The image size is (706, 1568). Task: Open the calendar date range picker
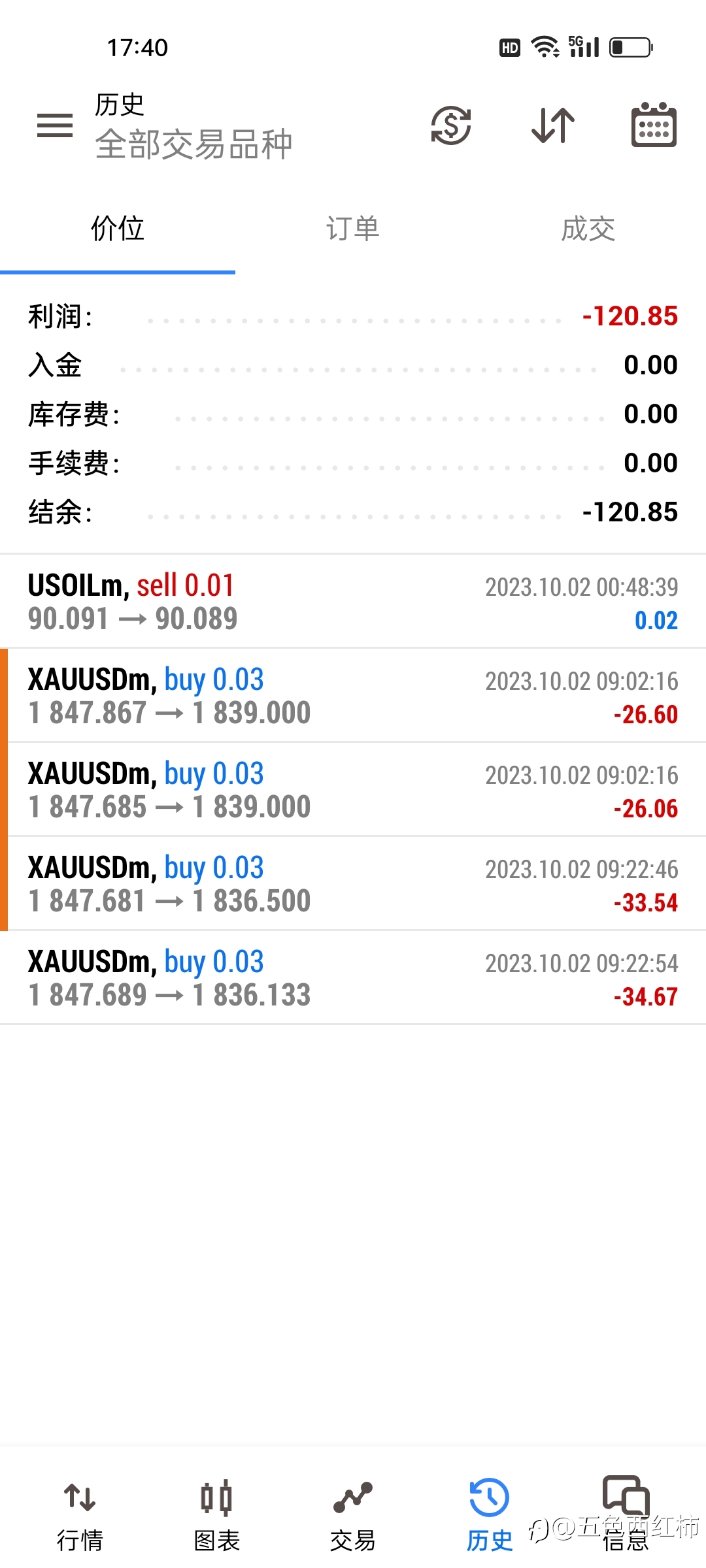(654, 125)
